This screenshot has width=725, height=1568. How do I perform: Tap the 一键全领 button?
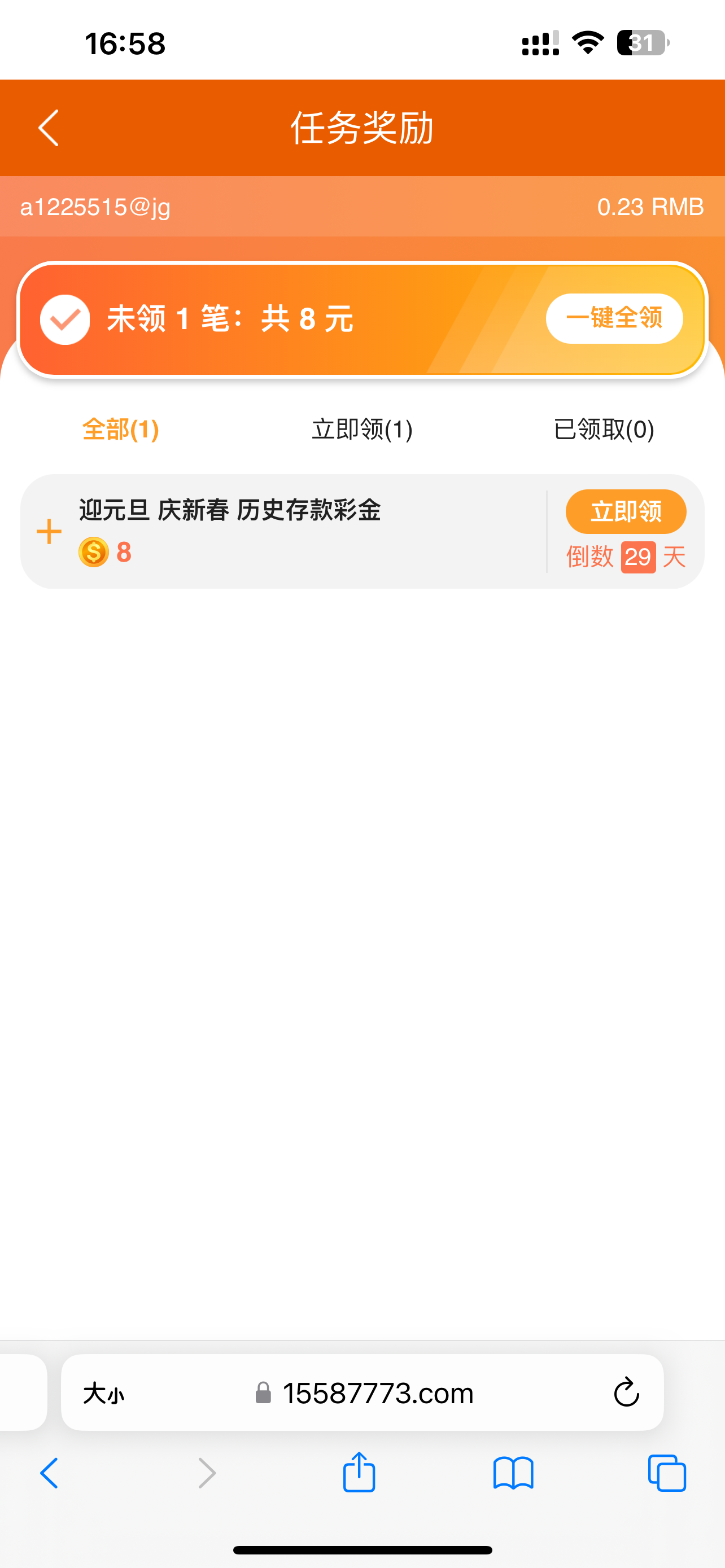click(x=614, y=318)
